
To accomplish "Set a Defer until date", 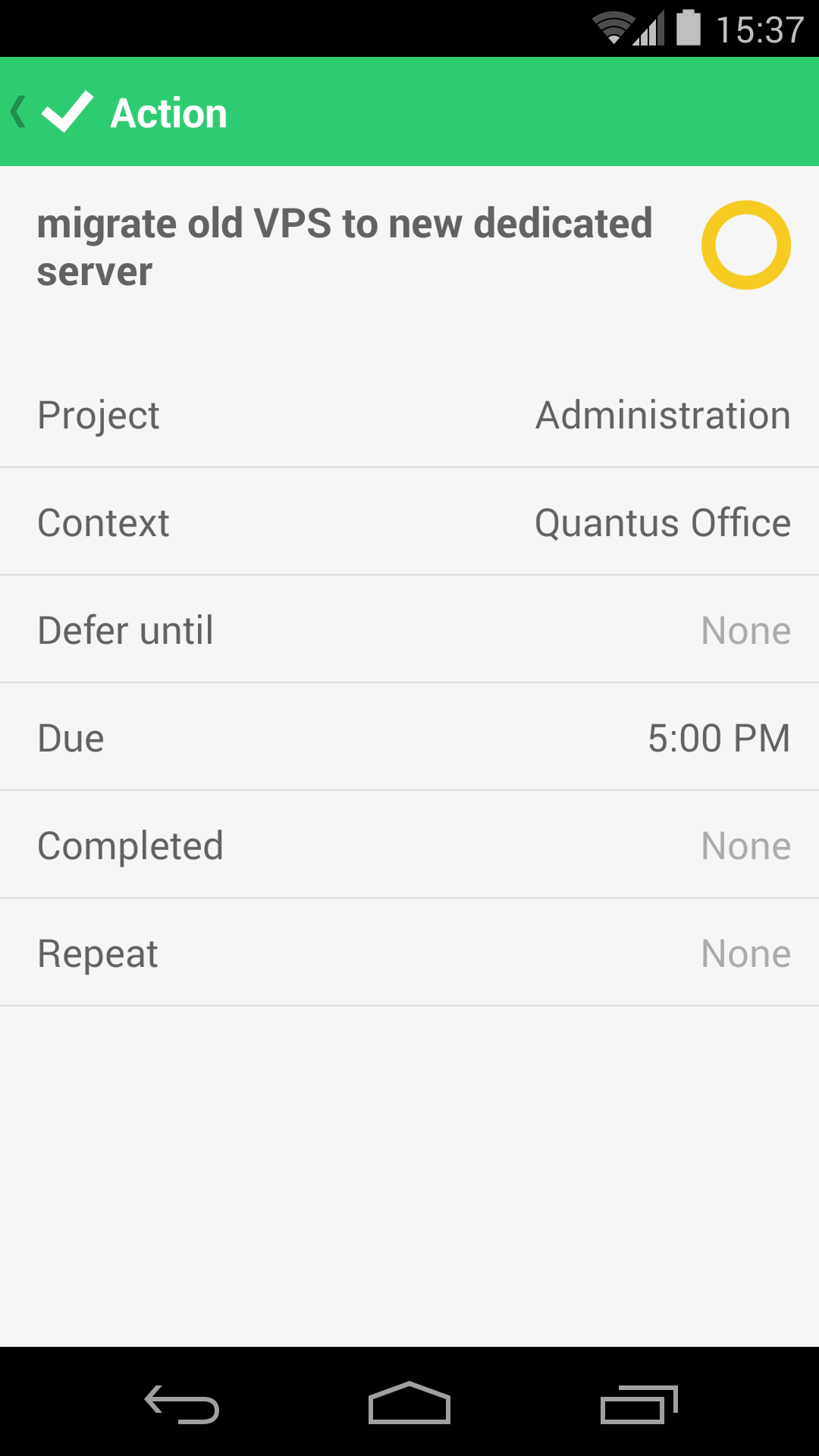I will tap(409, 629).
